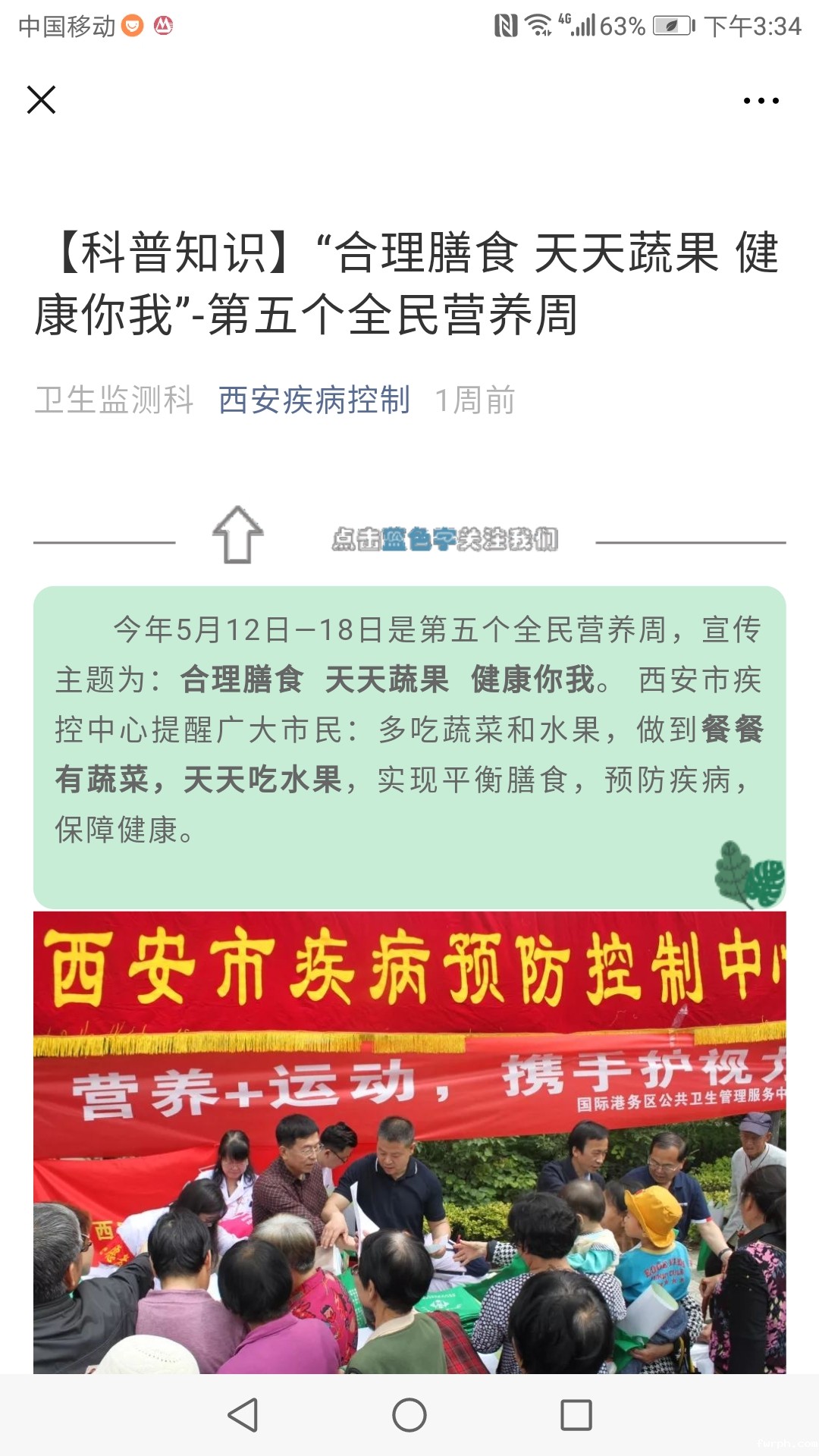Screen dimensions: 819x1456
Task: Tap the system back button
Action: tap(243, 1415)
